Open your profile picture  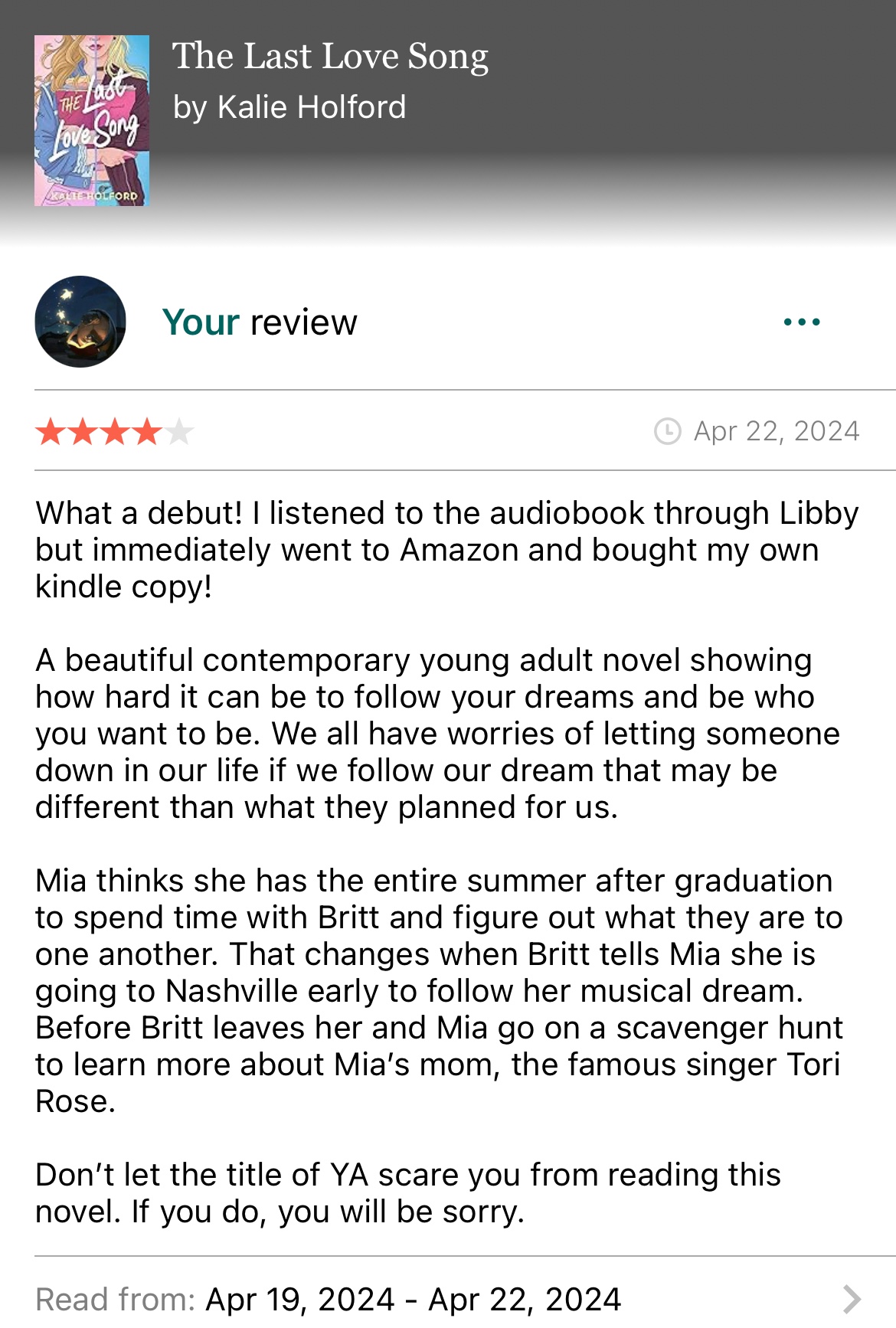(80, 322)
